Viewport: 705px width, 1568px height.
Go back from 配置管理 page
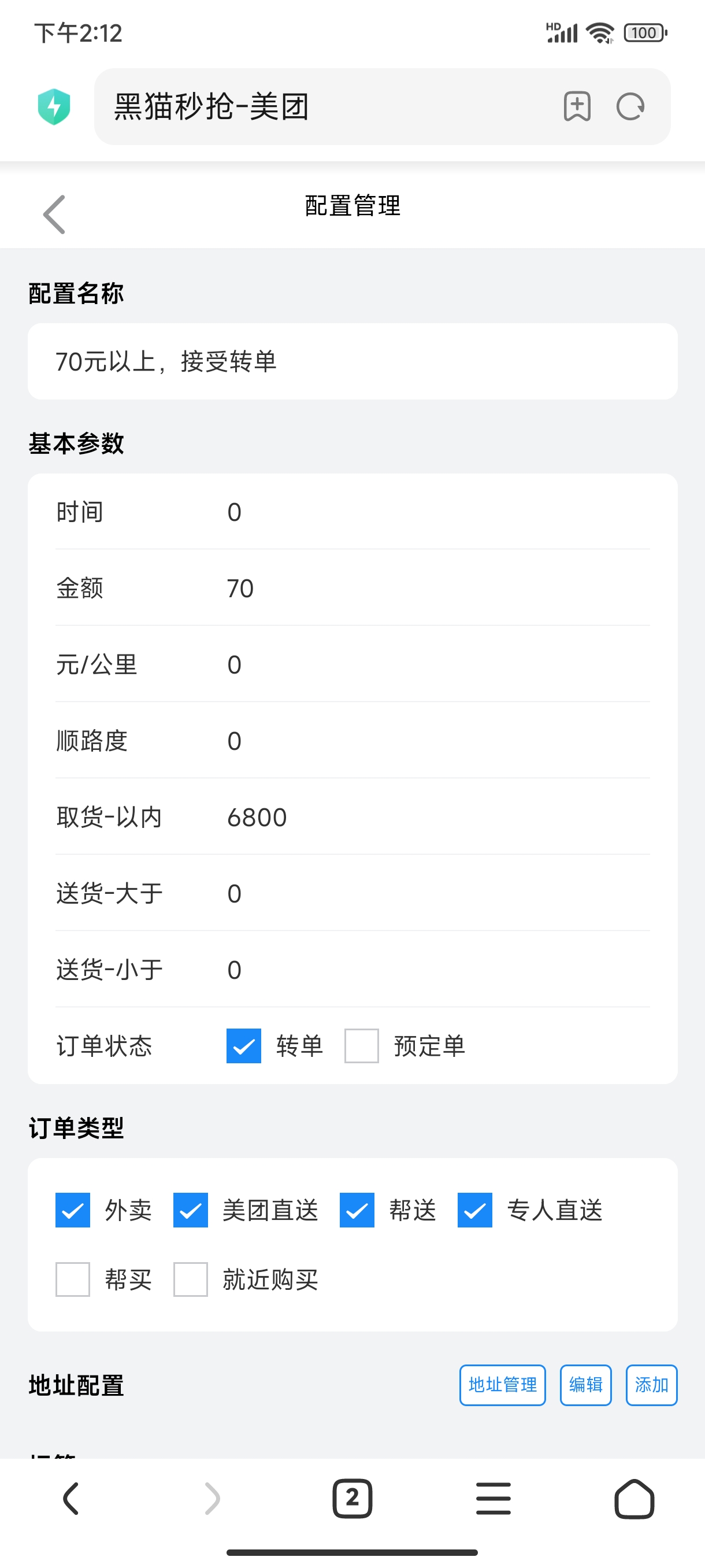(x=54, y=215)
